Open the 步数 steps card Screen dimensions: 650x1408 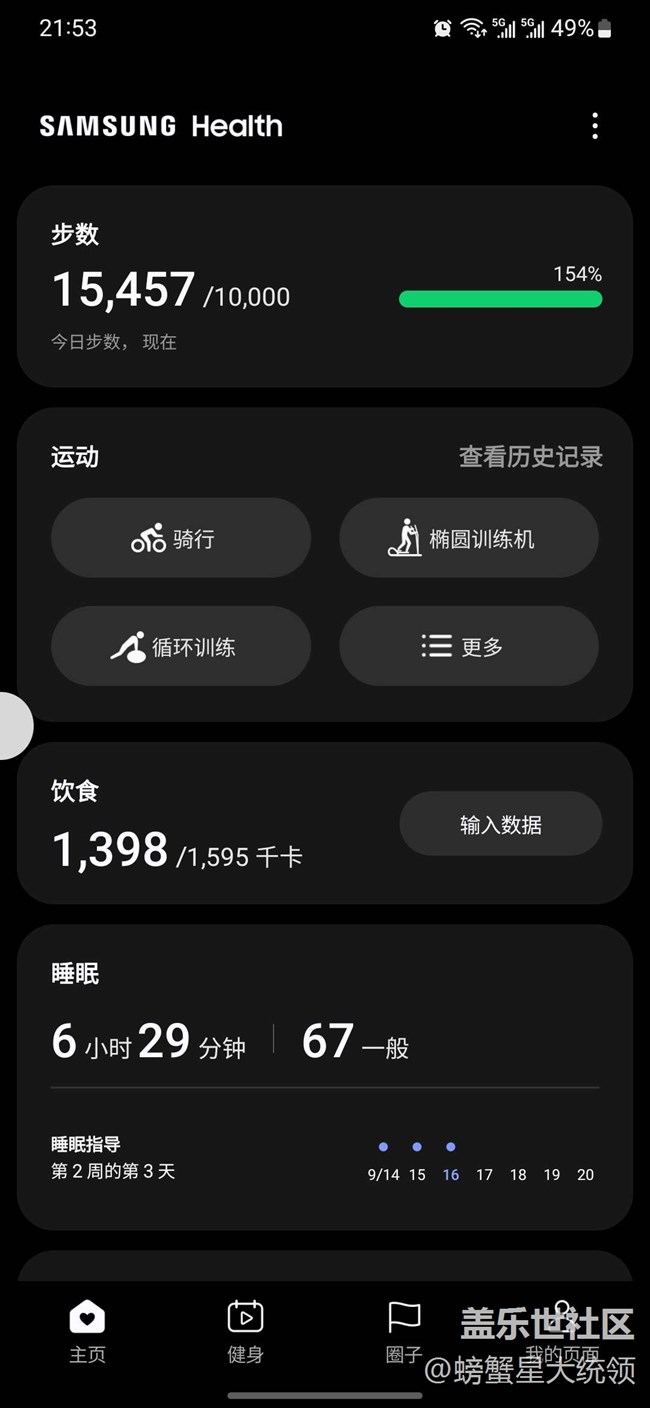tap(325, 286)
